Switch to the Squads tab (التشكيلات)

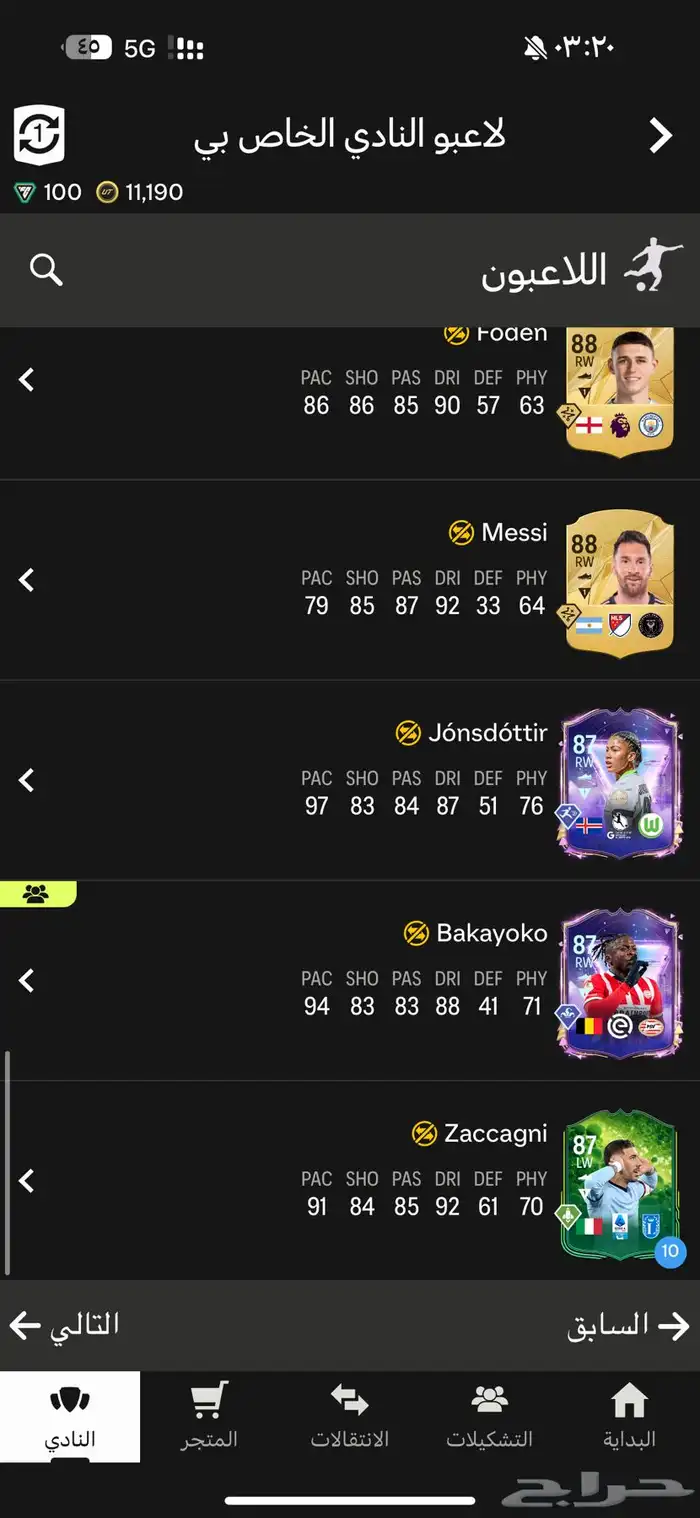click(x=489, y=1418)
